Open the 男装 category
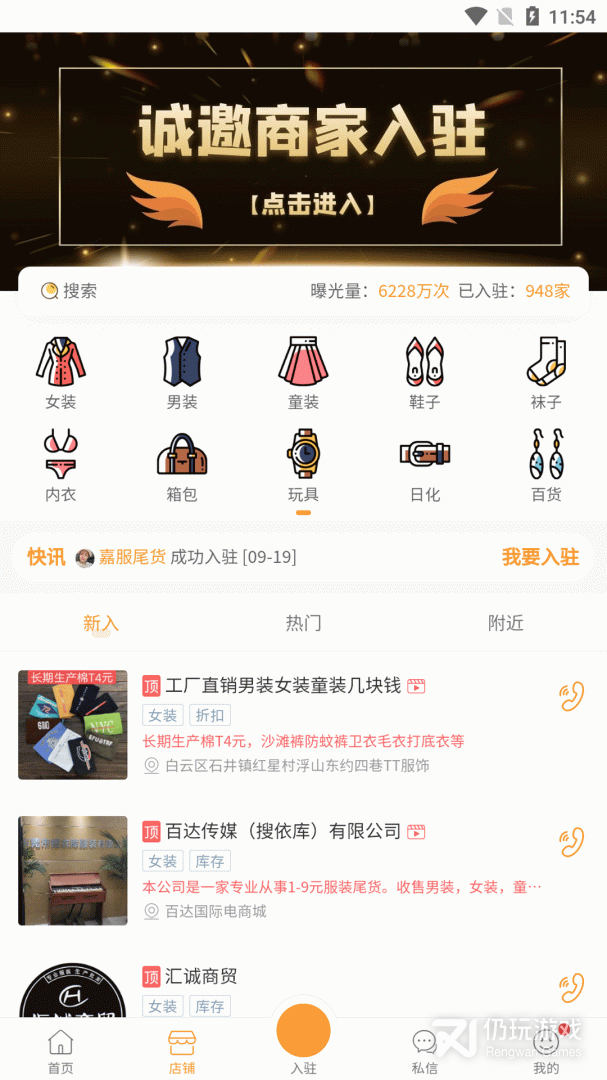 pyautogui.click(x=182, y=373)
